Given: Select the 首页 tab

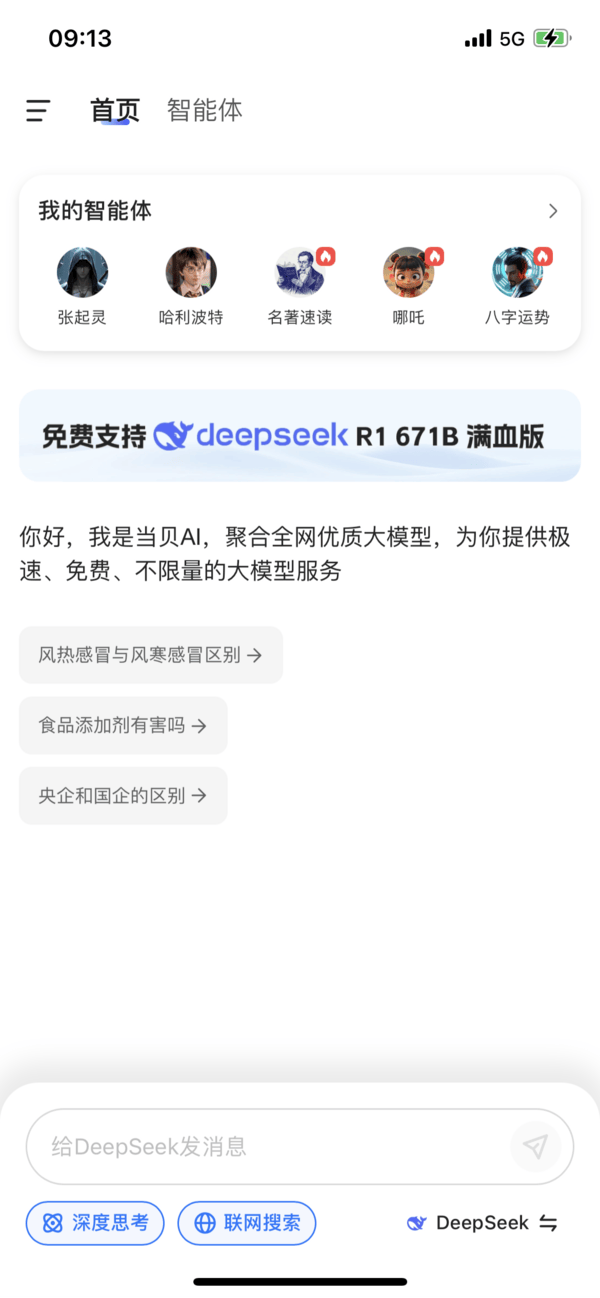Looking at the screenshot, I should [x=115, y=110].
